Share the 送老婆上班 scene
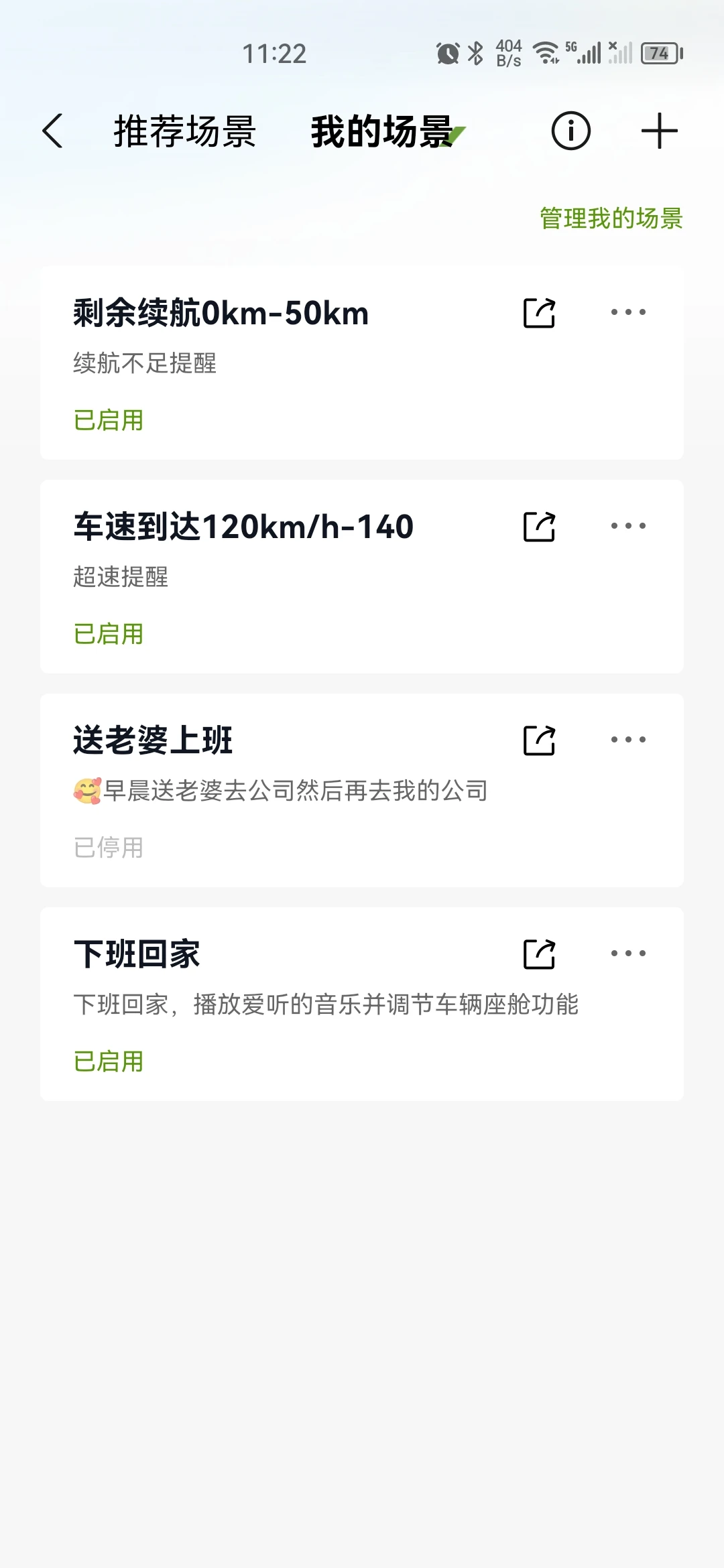This screenshot has height=1568, width=724. [540, 740]
